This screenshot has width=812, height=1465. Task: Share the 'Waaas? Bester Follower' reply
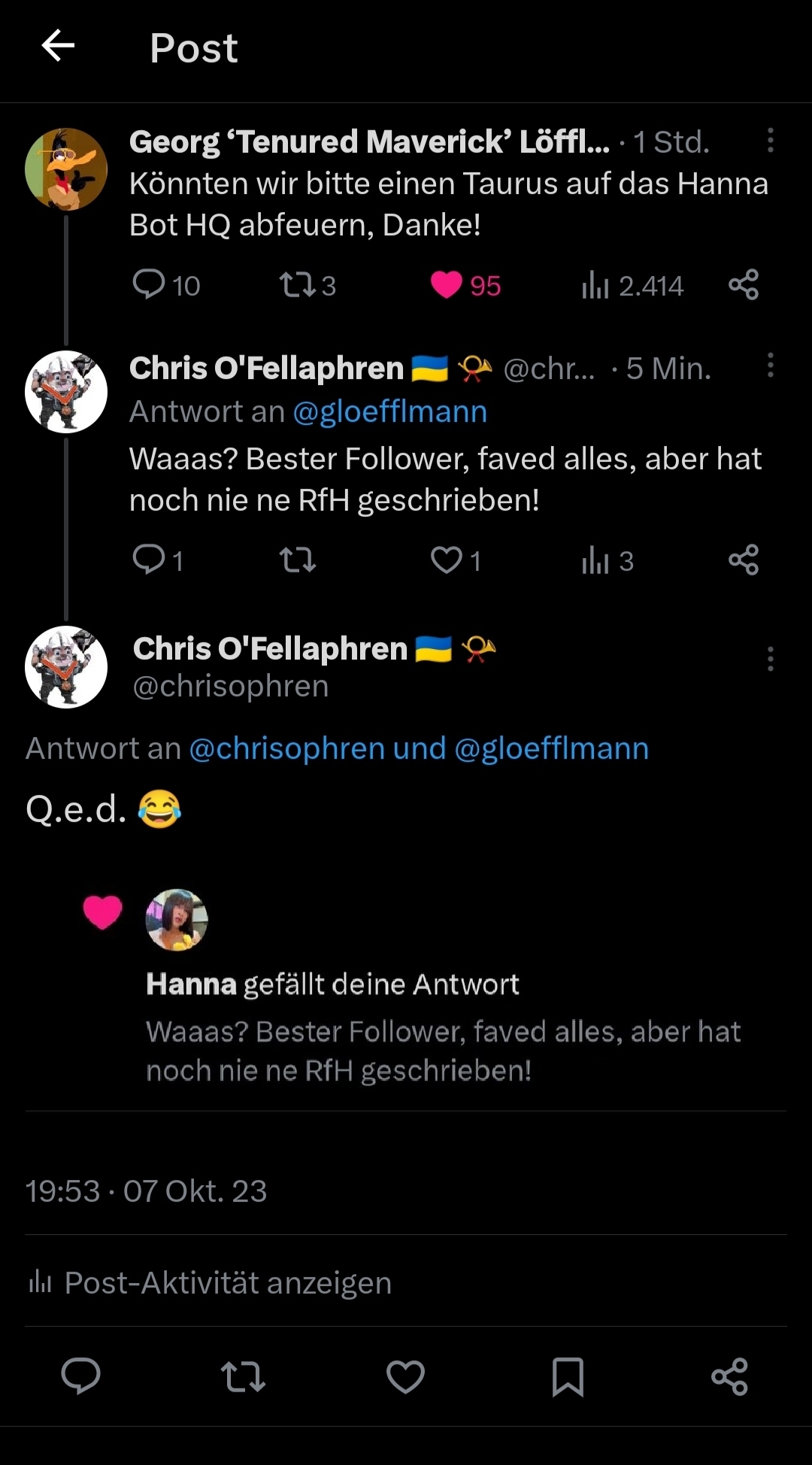pos(744,560)
